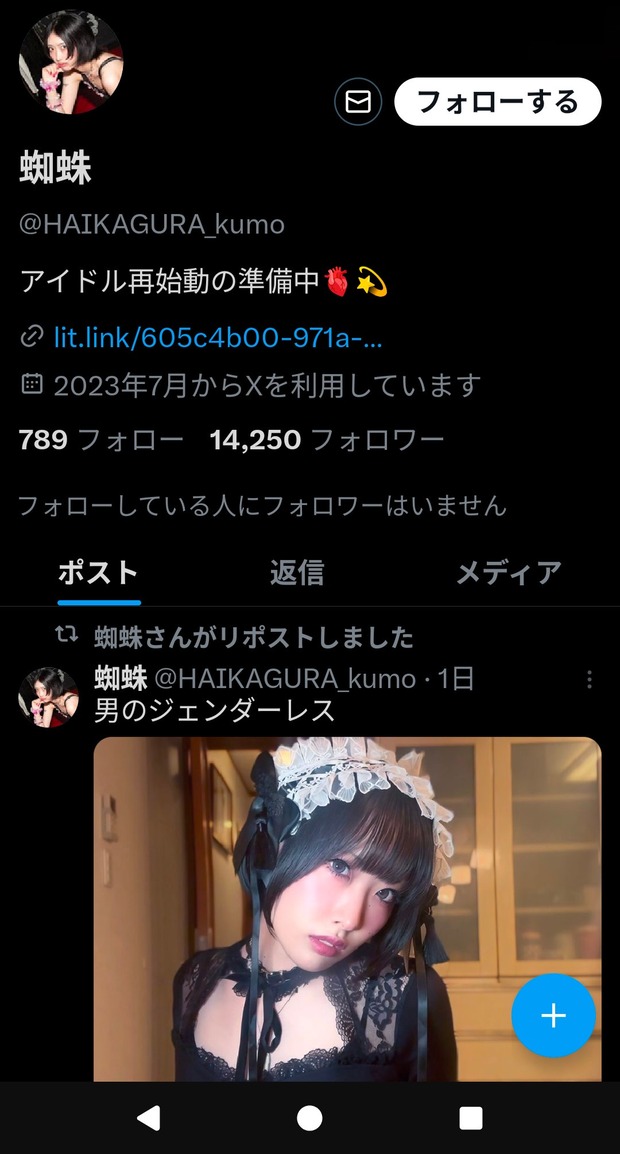Open the post's three-dot overflow menu

coord(589,680)
